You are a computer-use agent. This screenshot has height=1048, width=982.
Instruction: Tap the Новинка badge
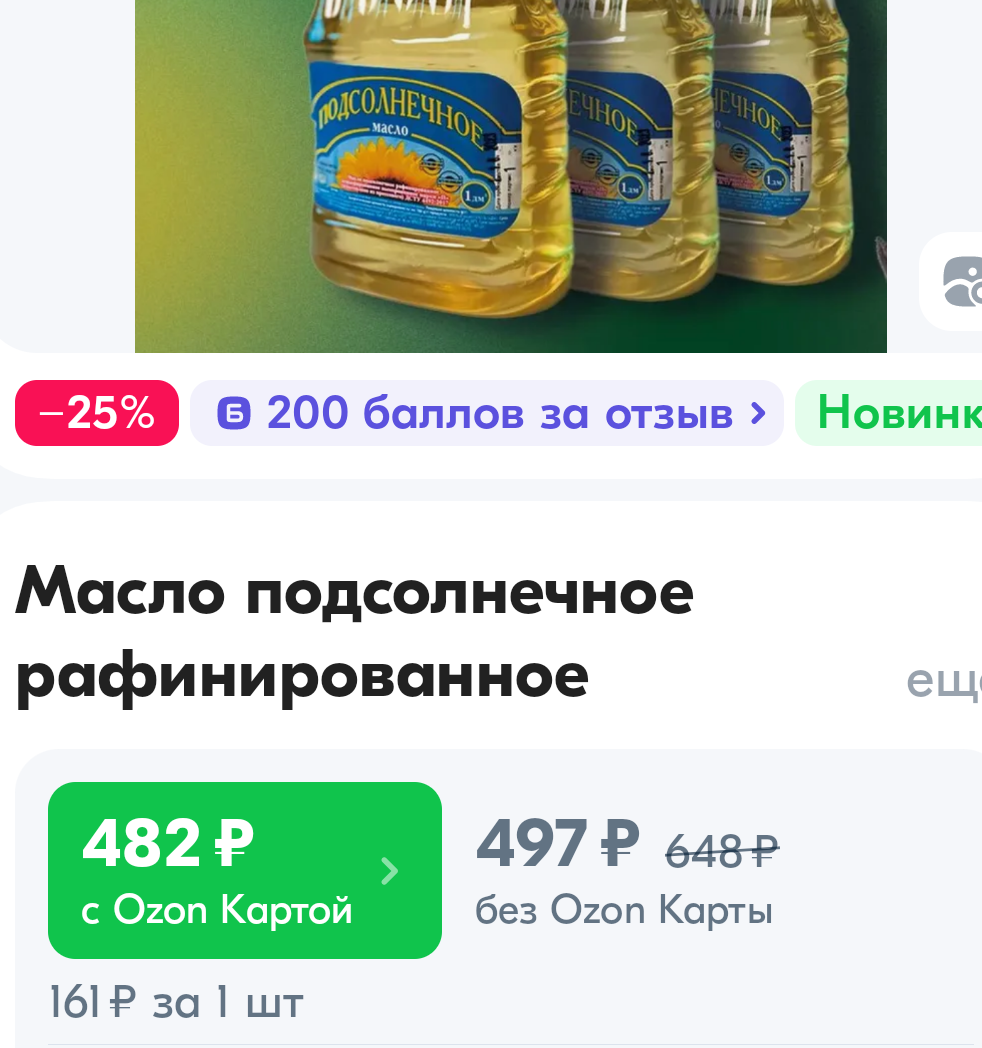point(889,413)
